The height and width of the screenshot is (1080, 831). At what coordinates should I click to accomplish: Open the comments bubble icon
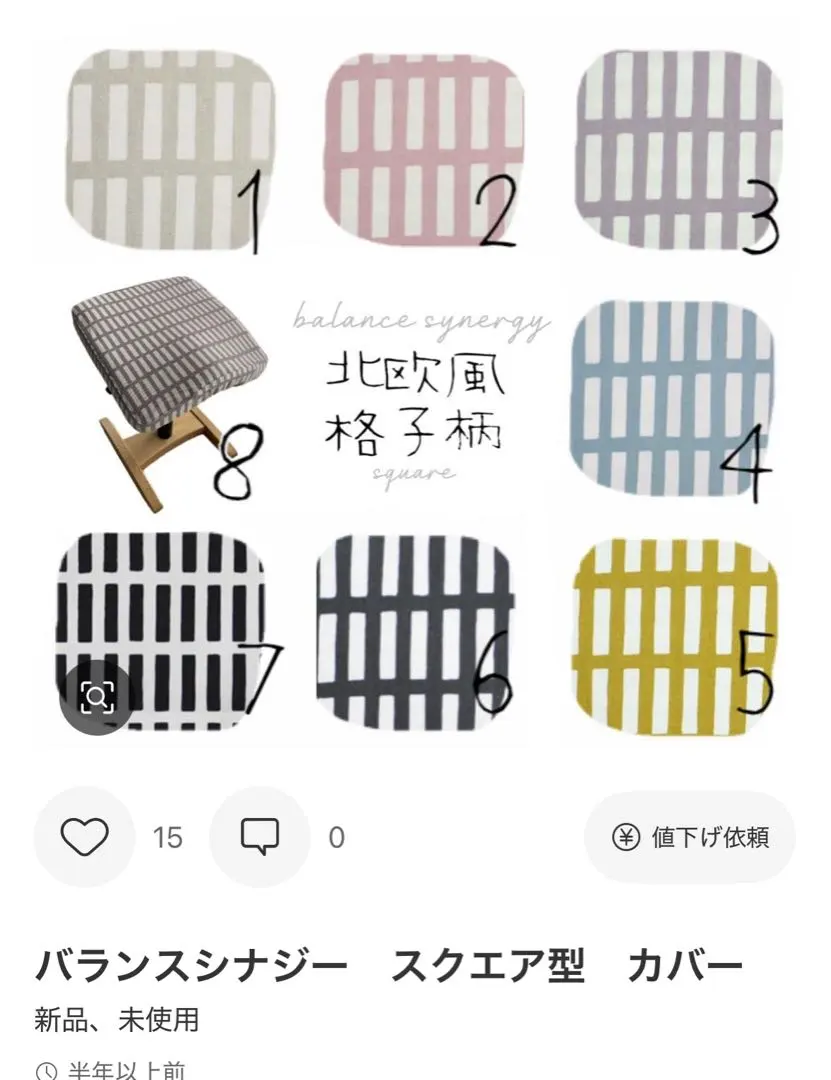click(x=259, y=836)
